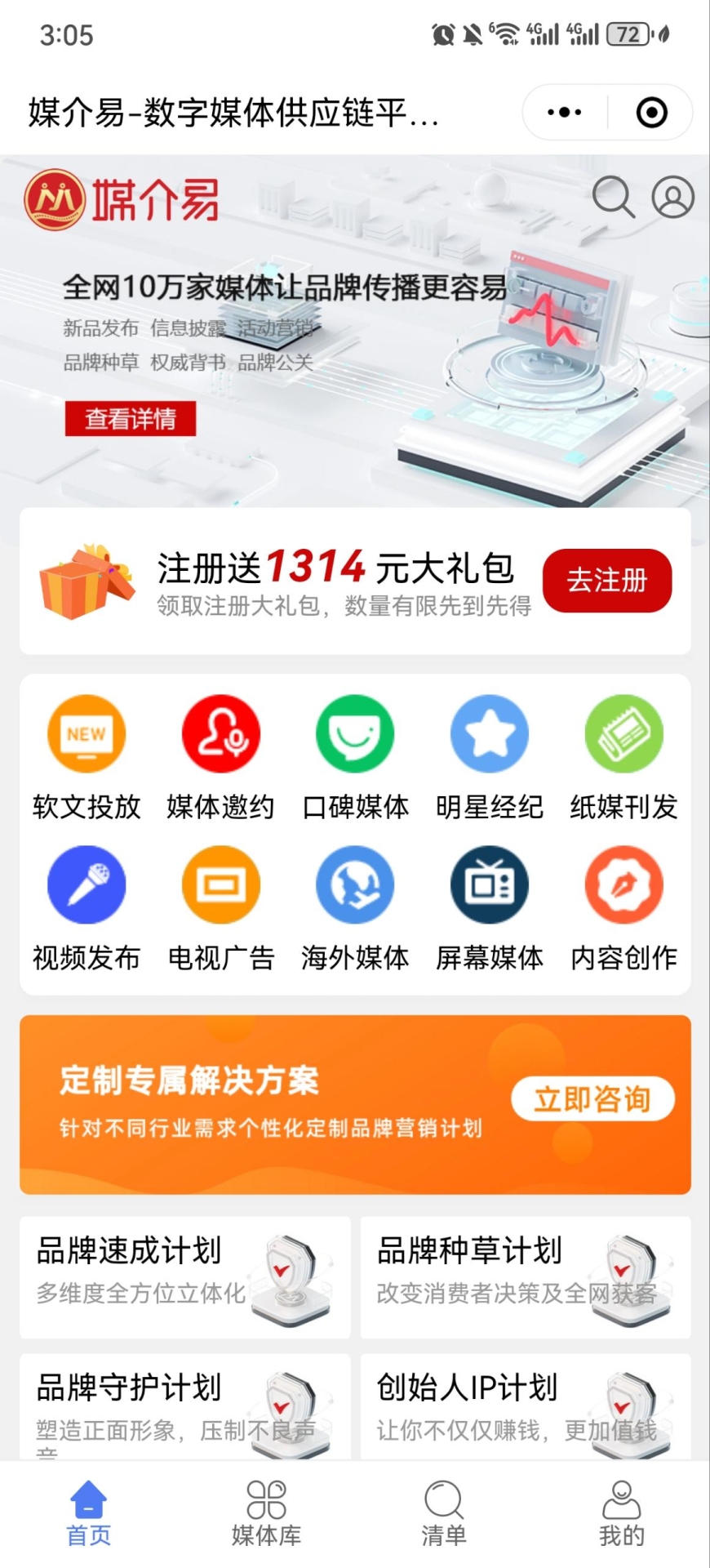
Task: Close the mini program with the circle button
Action: click(x=651, y=113)
